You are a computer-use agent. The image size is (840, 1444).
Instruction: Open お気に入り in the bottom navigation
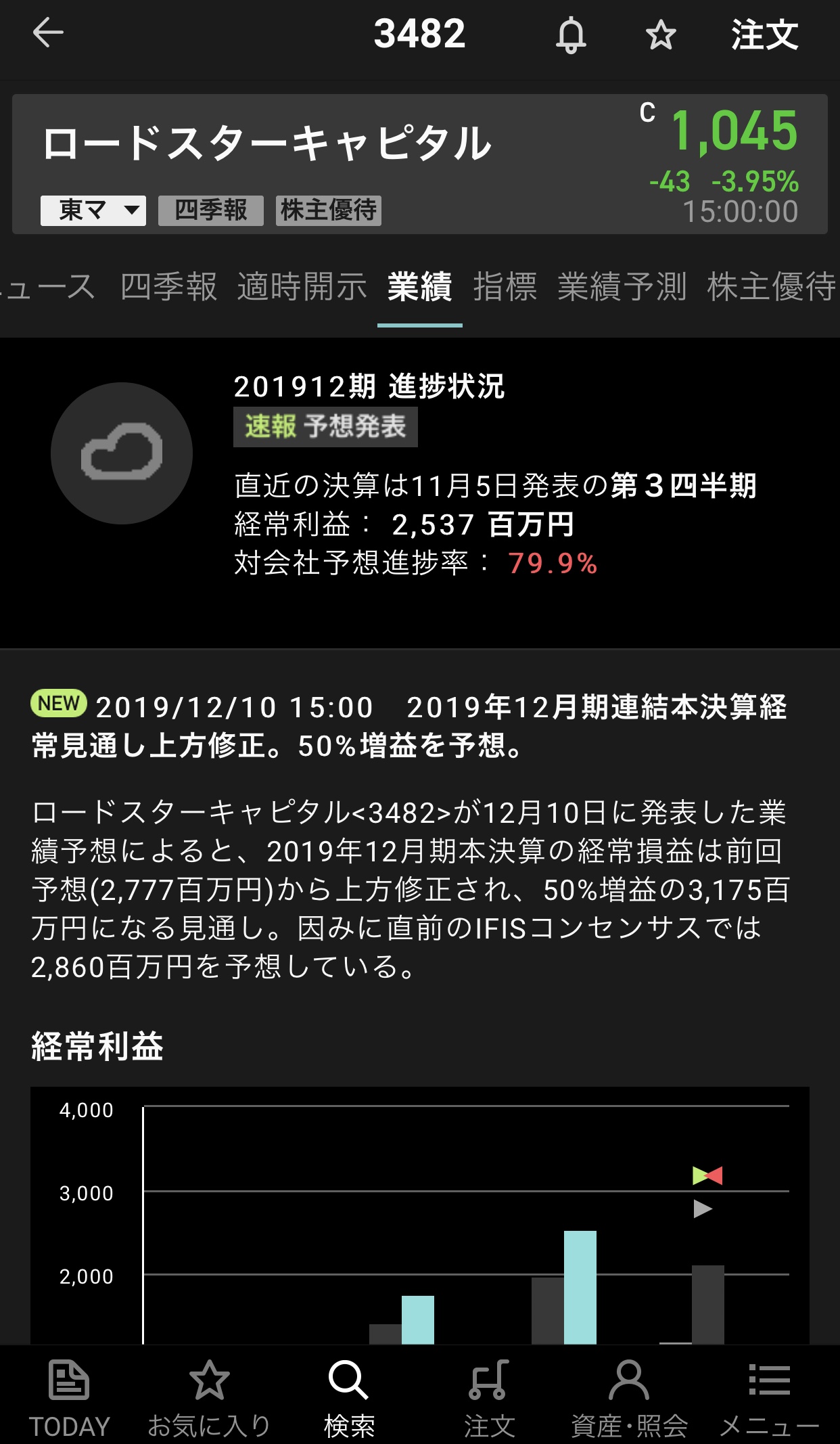tap(209, 1398)
